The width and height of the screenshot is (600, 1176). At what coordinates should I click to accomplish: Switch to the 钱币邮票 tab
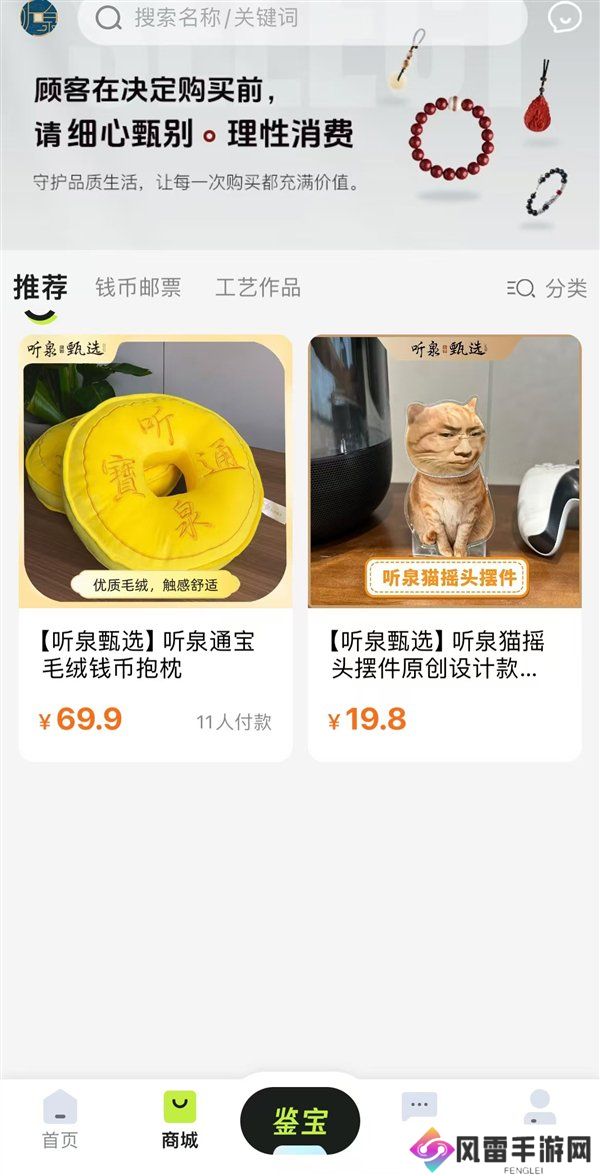pos(138,288)
